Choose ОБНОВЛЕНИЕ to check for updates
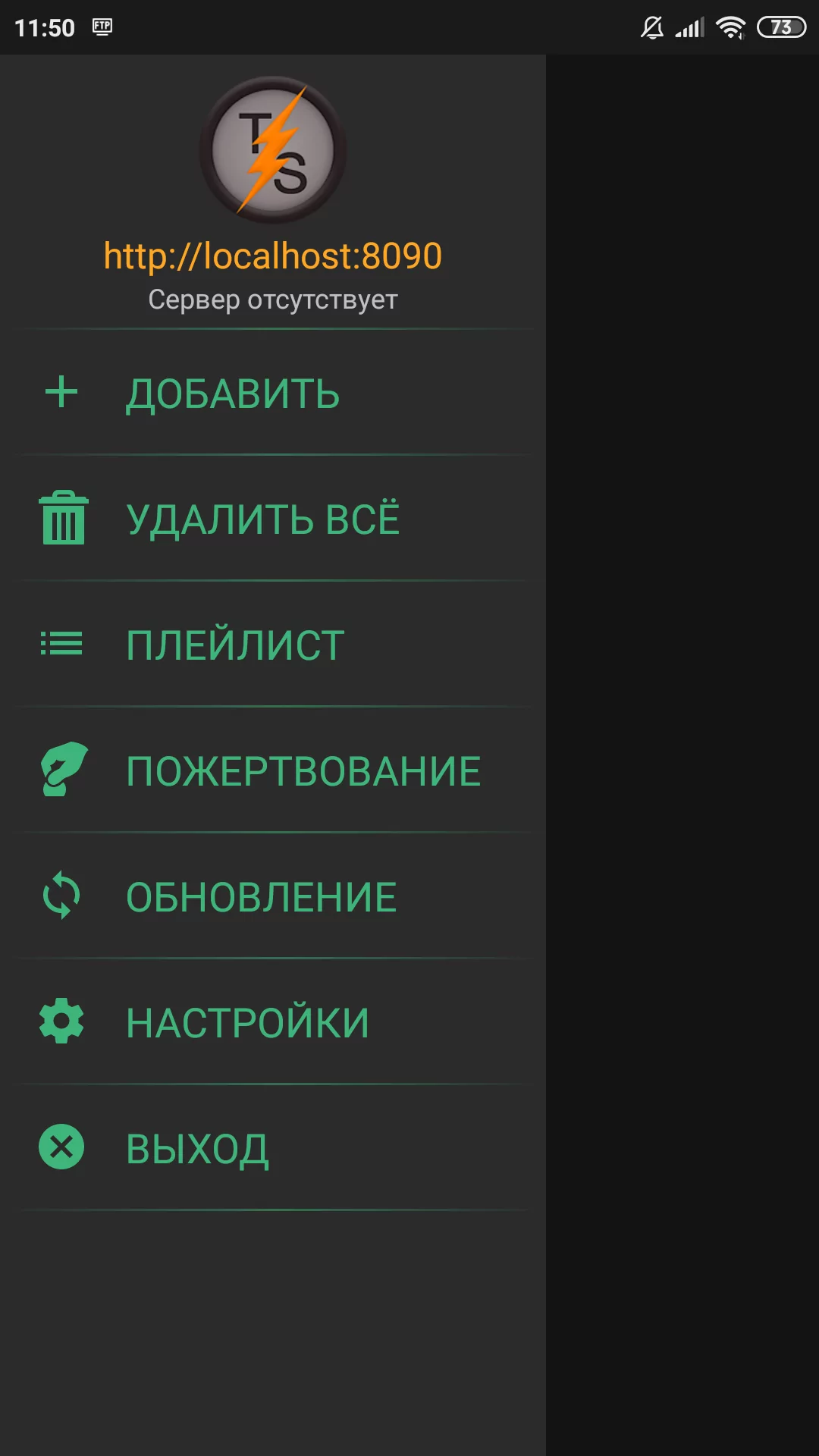This screenshot has height=1456, width=819. click(261, 897)
